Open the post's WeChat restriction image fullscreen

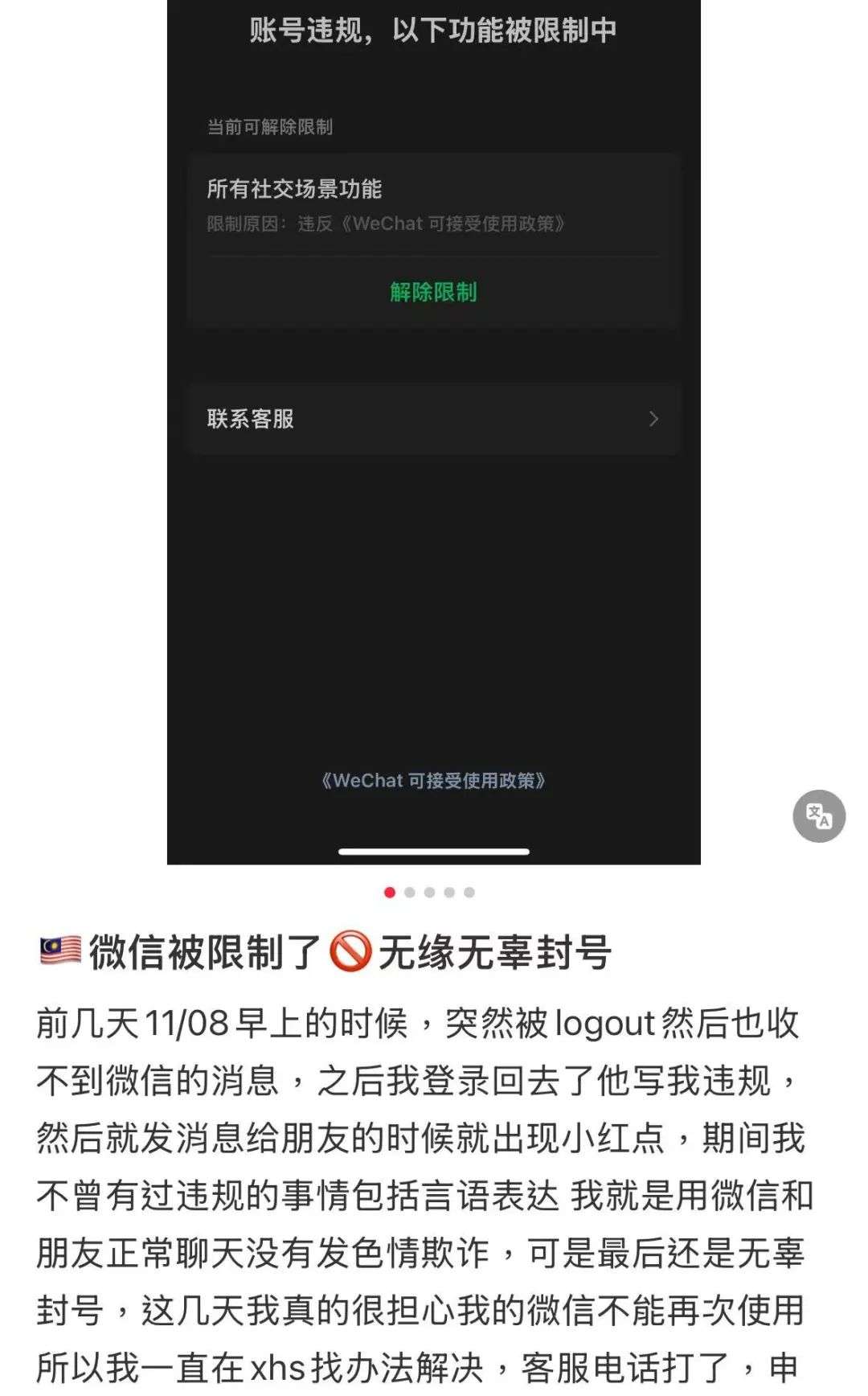(433, 563)
